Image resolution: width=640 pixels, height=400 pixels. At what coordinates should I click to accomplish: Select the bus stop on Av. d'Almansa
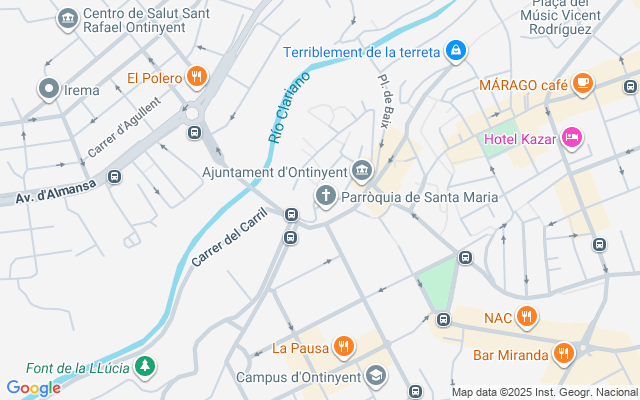point(115,177)
